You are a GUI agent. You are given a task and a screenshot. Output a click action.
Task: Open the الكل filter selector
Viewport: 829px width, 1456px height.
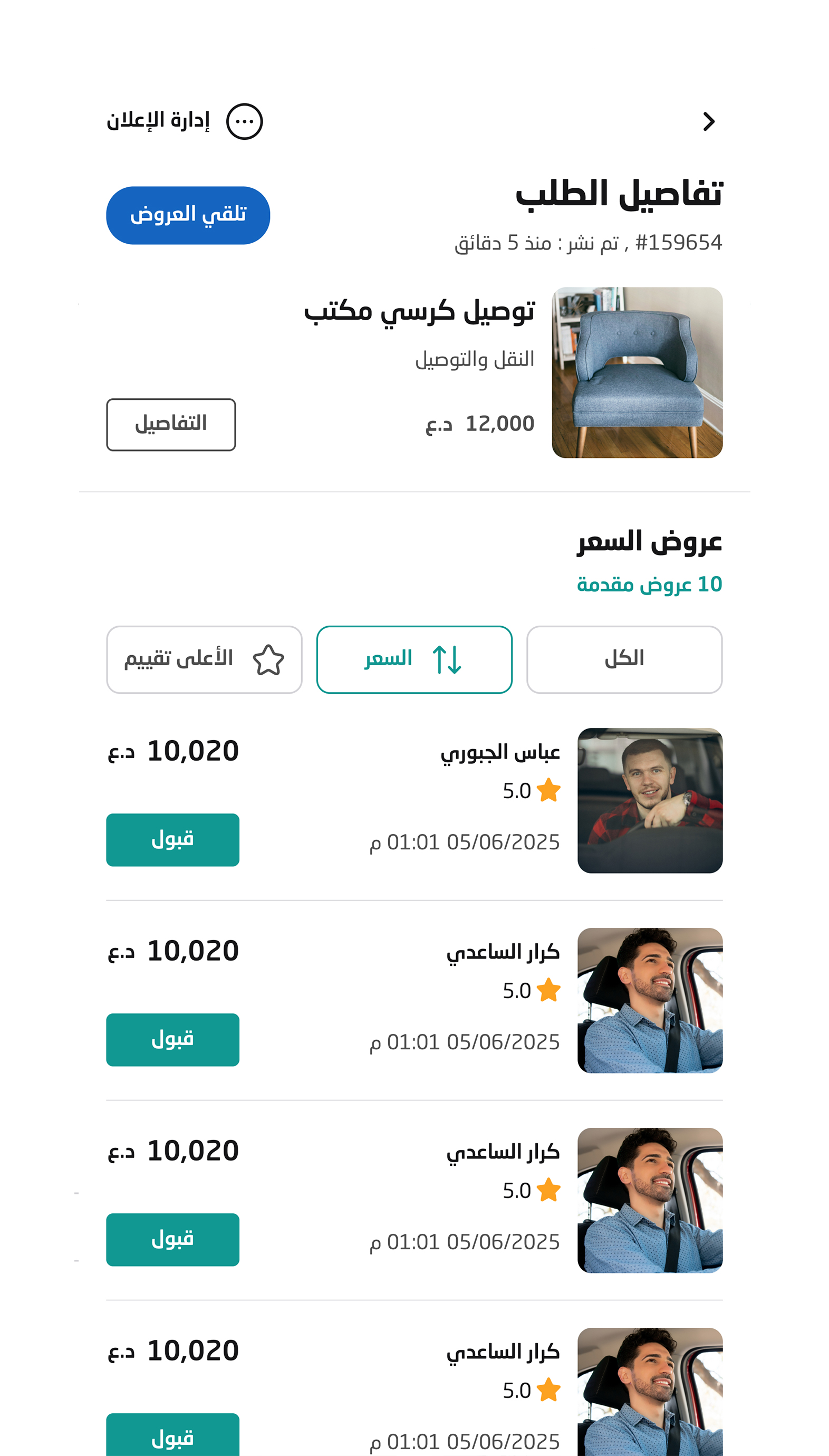pos(623,658)
